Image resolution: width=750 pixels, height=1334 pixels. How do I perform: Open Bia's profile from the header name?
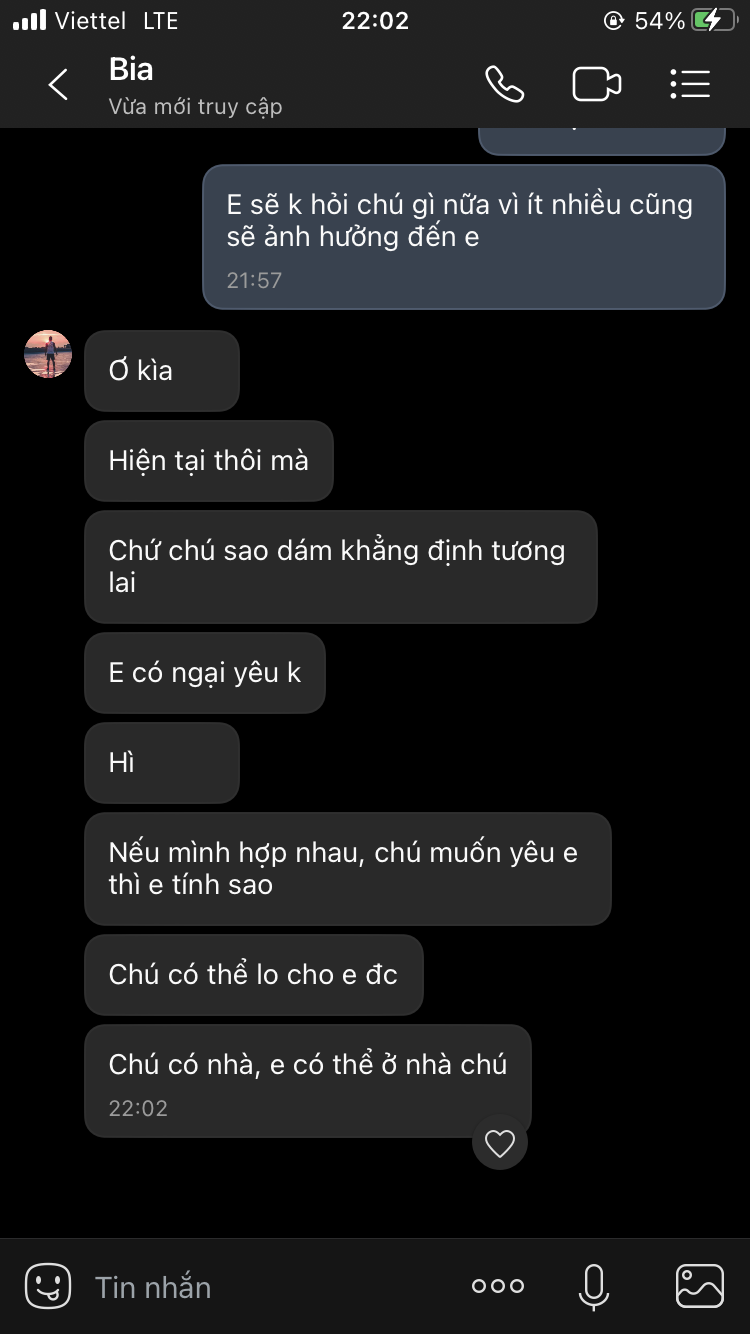(131, 70)
